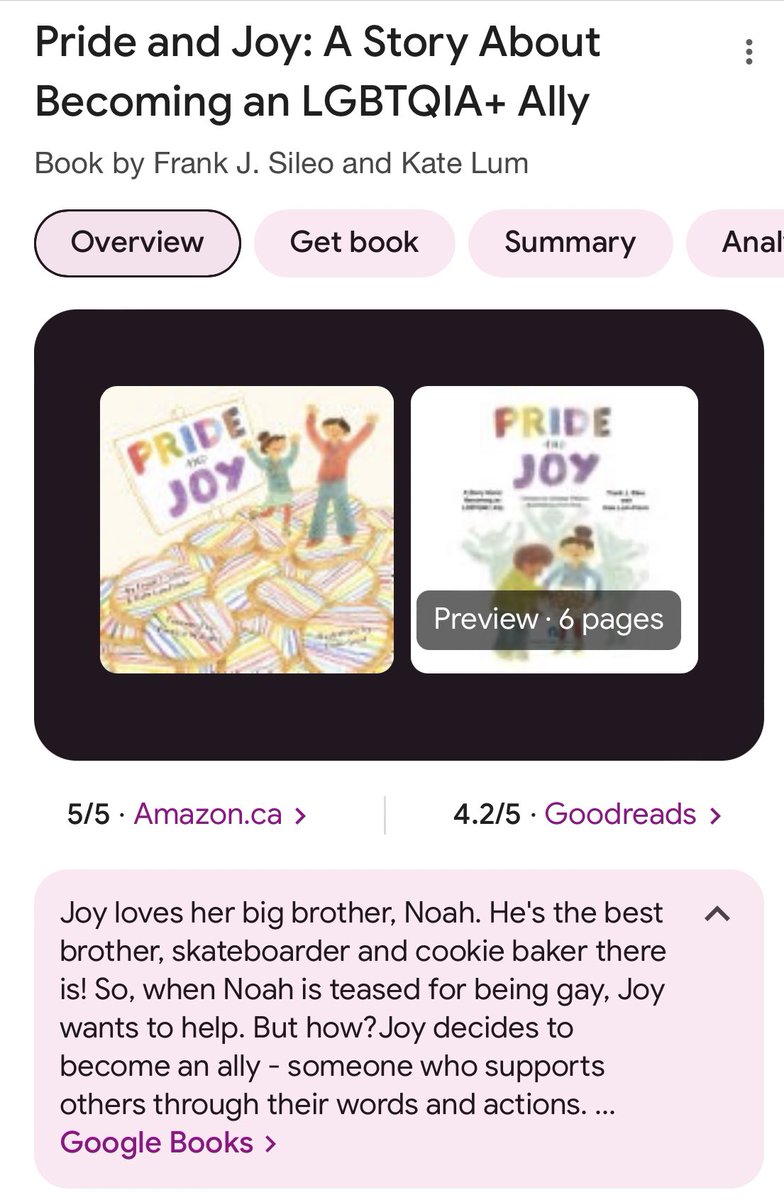Open the three-dot overflow menu
Viewport: 784px width, 1200px height.
(748, 52)
